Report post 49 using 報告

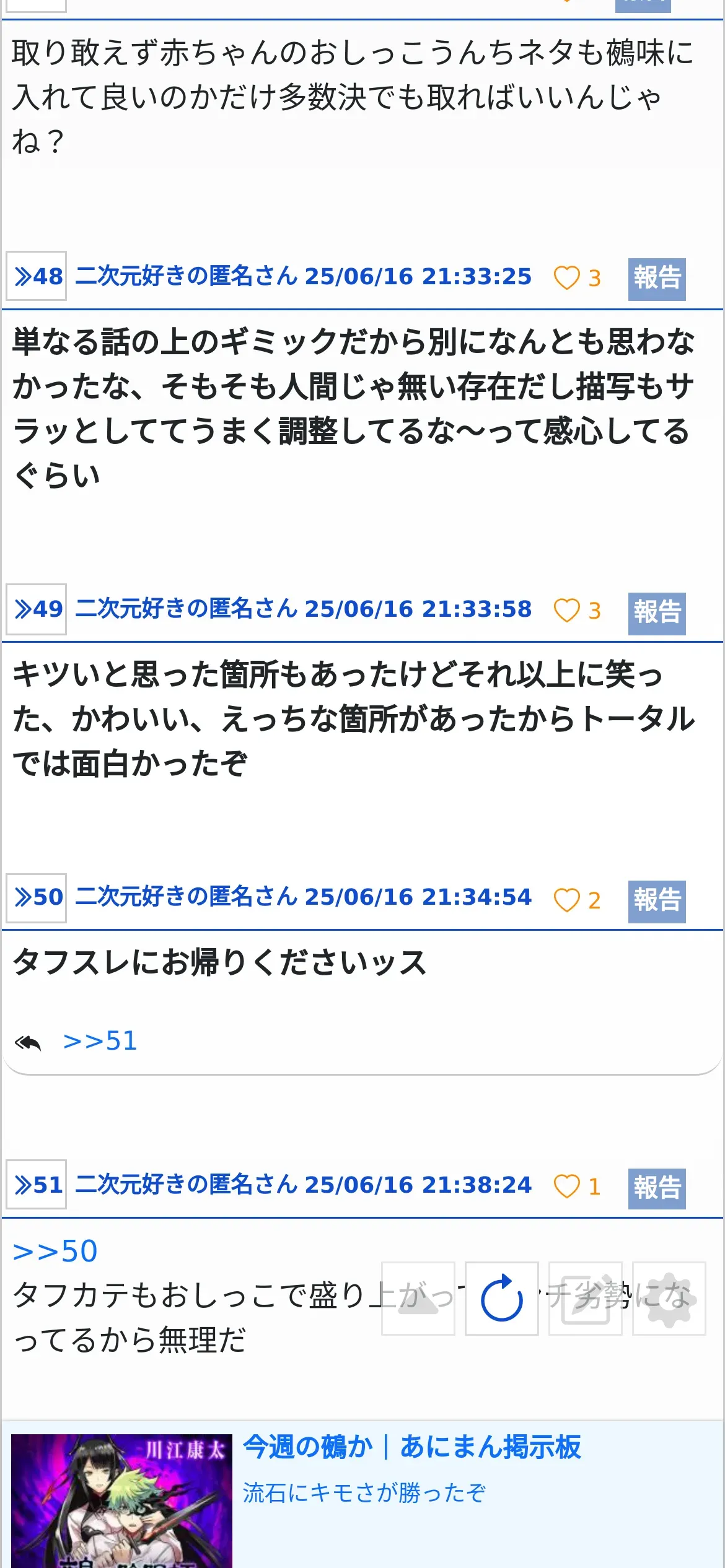pyautogui.click(x=657, y=613)
